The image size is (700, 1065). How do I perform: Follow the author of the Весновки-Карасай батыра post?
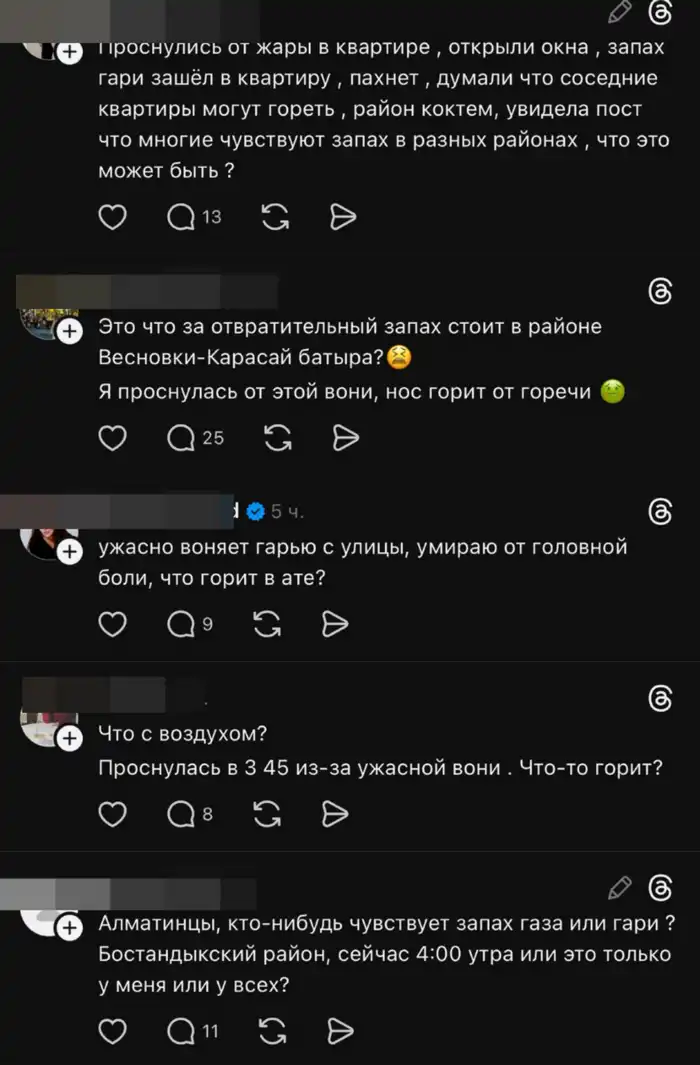(x=69, y=329)
